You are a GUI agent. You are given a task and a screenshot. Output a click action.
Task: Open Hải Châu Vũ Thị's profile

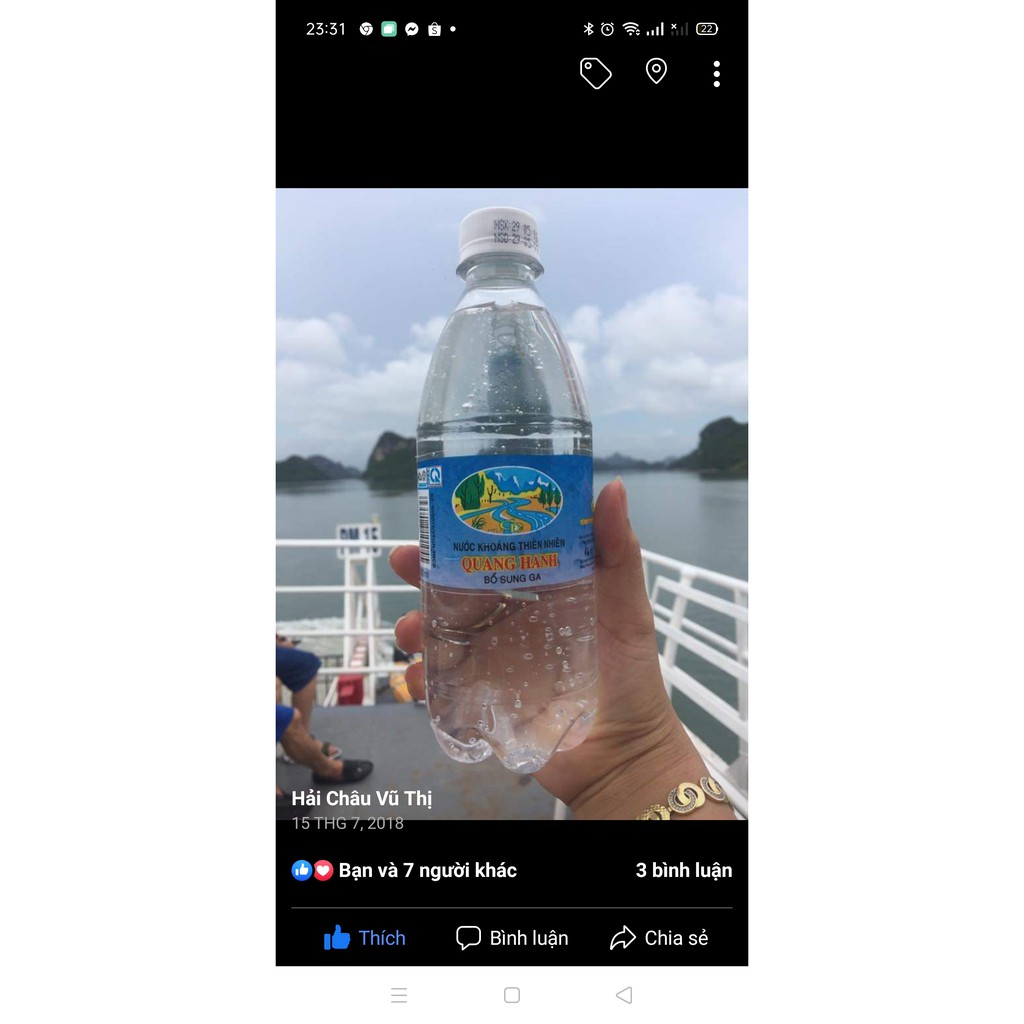coord(362,798)
